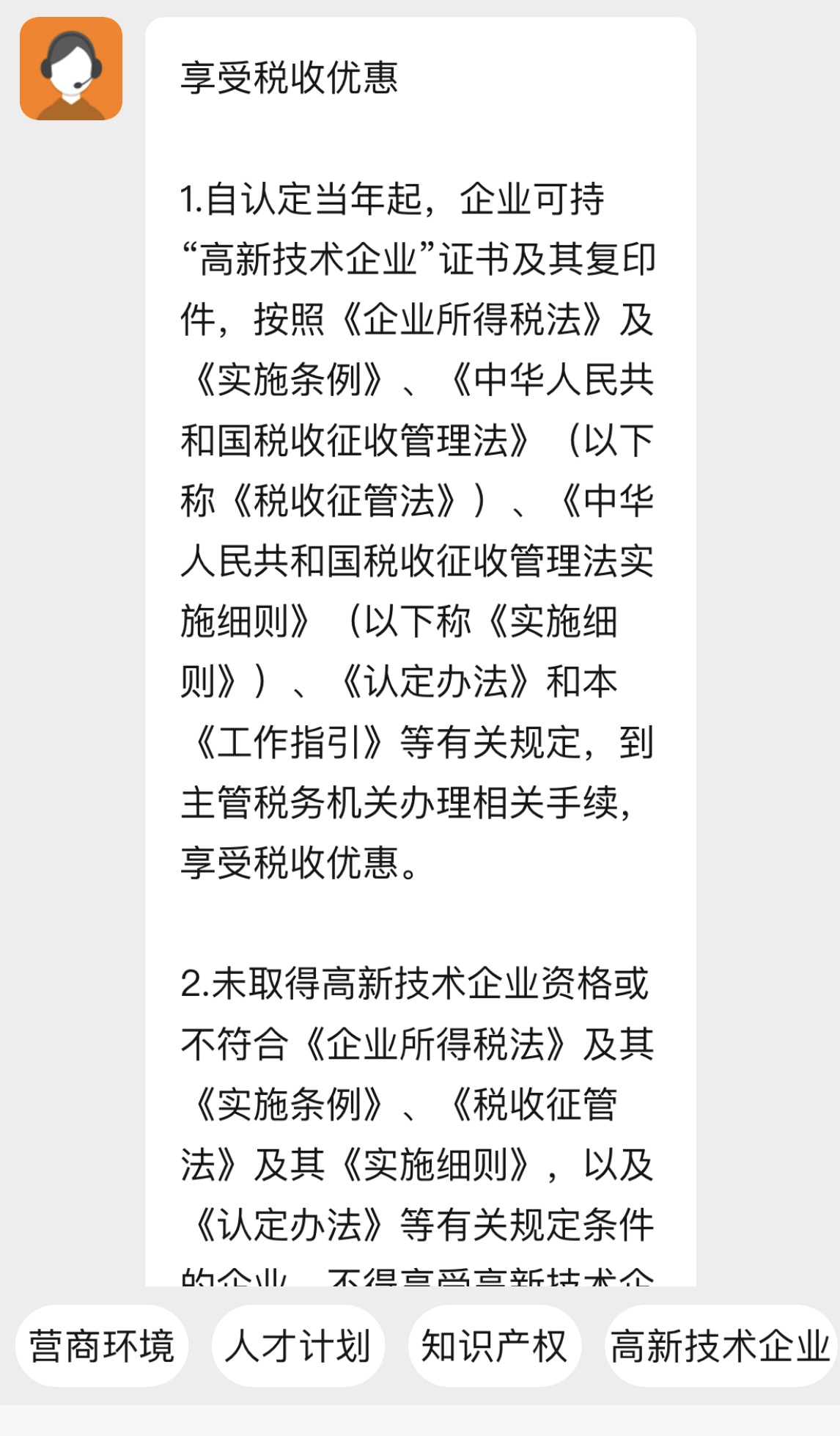Tap the 人才计划 quick topic chip
Image resolution: width=840 pixels, height=1436 pixels.
[x=298, y=1346]
